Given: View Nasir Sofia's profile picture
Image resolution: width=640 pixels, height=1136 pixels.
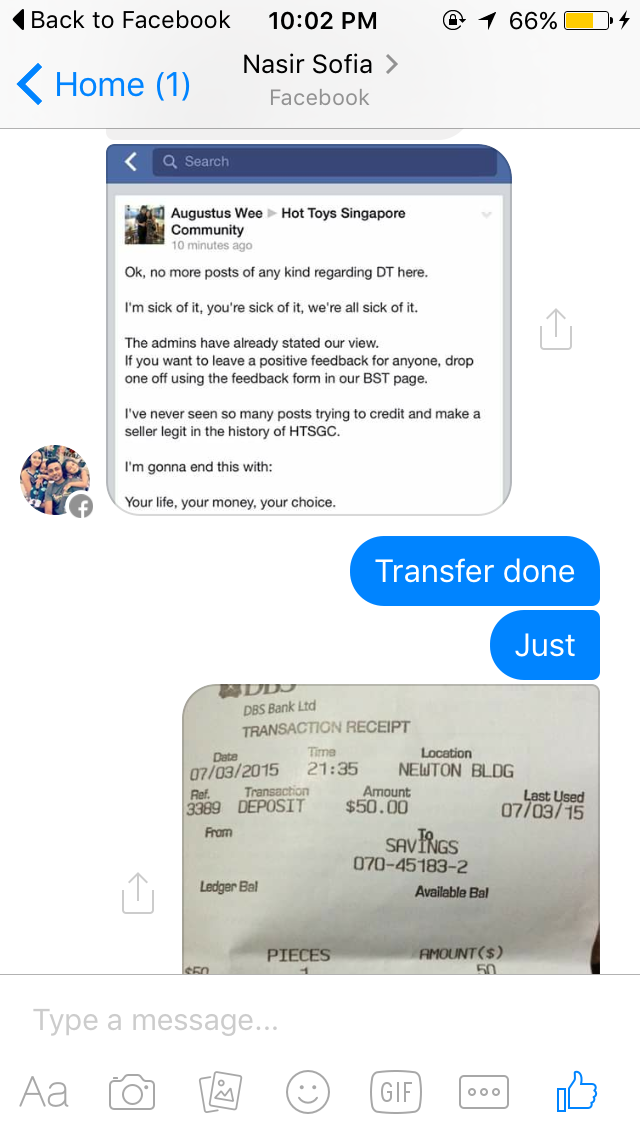Looking at the screenshot, I should point(55,480).
